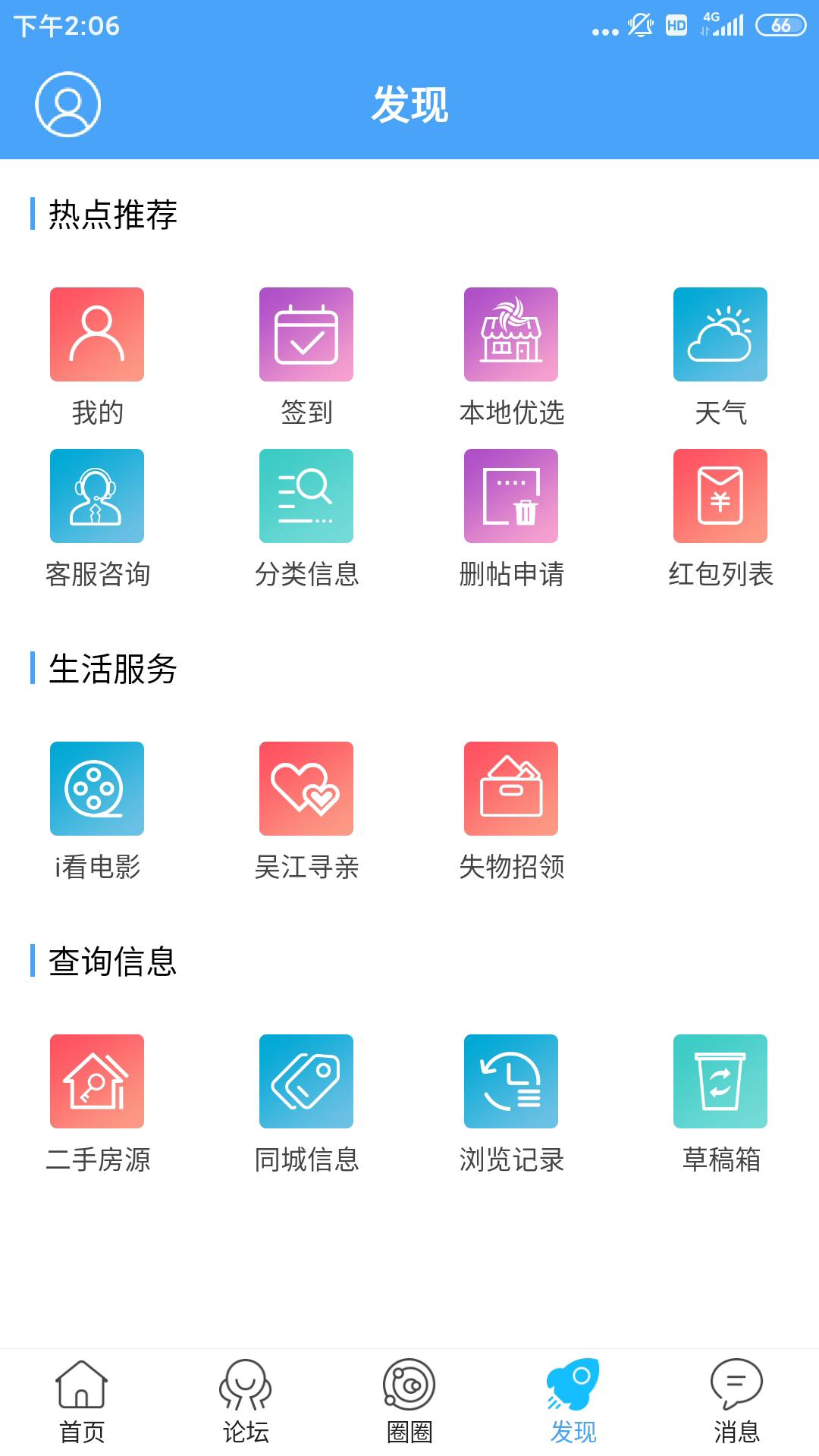
Task: Open 删帖申请 post deletion request
Action: tap(511, 496)
